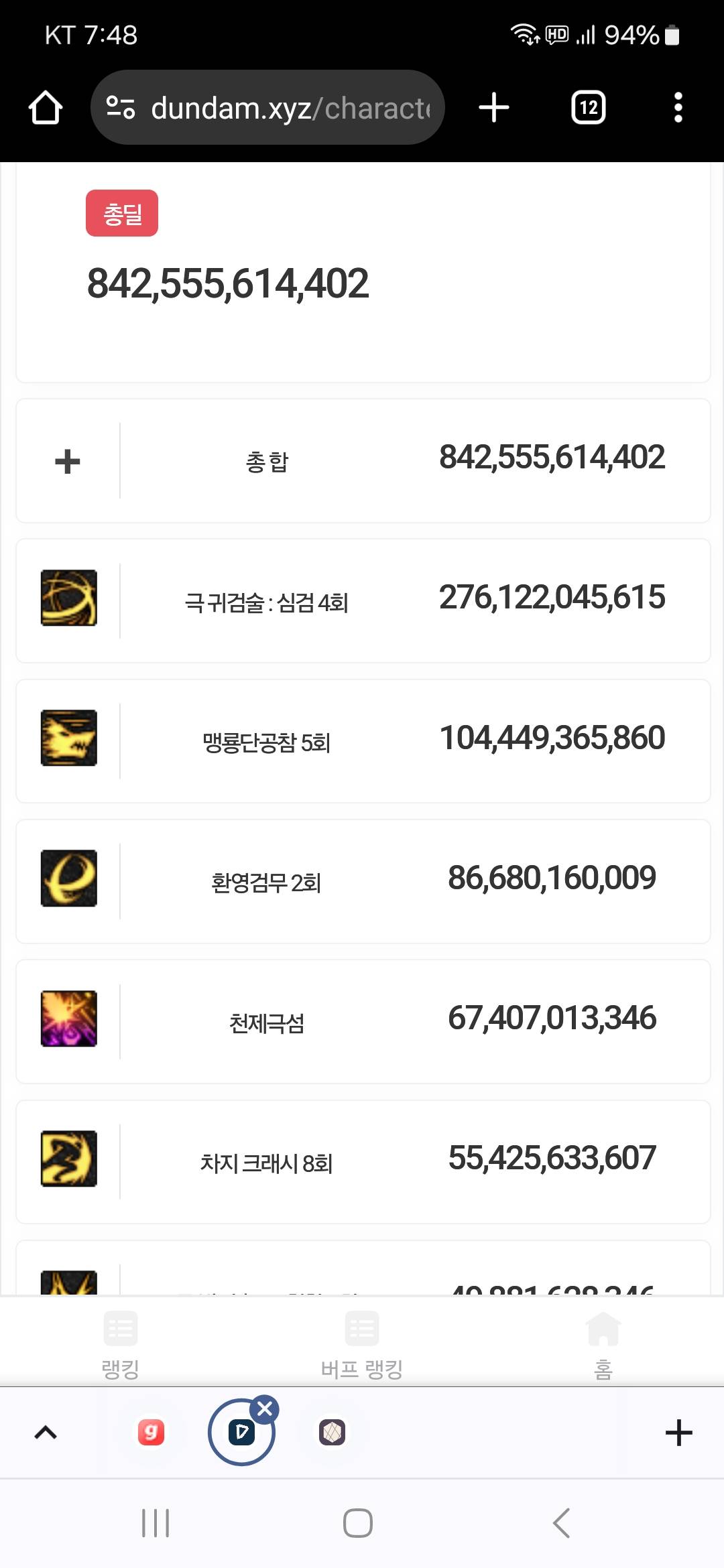This screenshot has height=1568, width=724.
Task: Switch to the hexagon icon tab
Action: point(333,1433)
